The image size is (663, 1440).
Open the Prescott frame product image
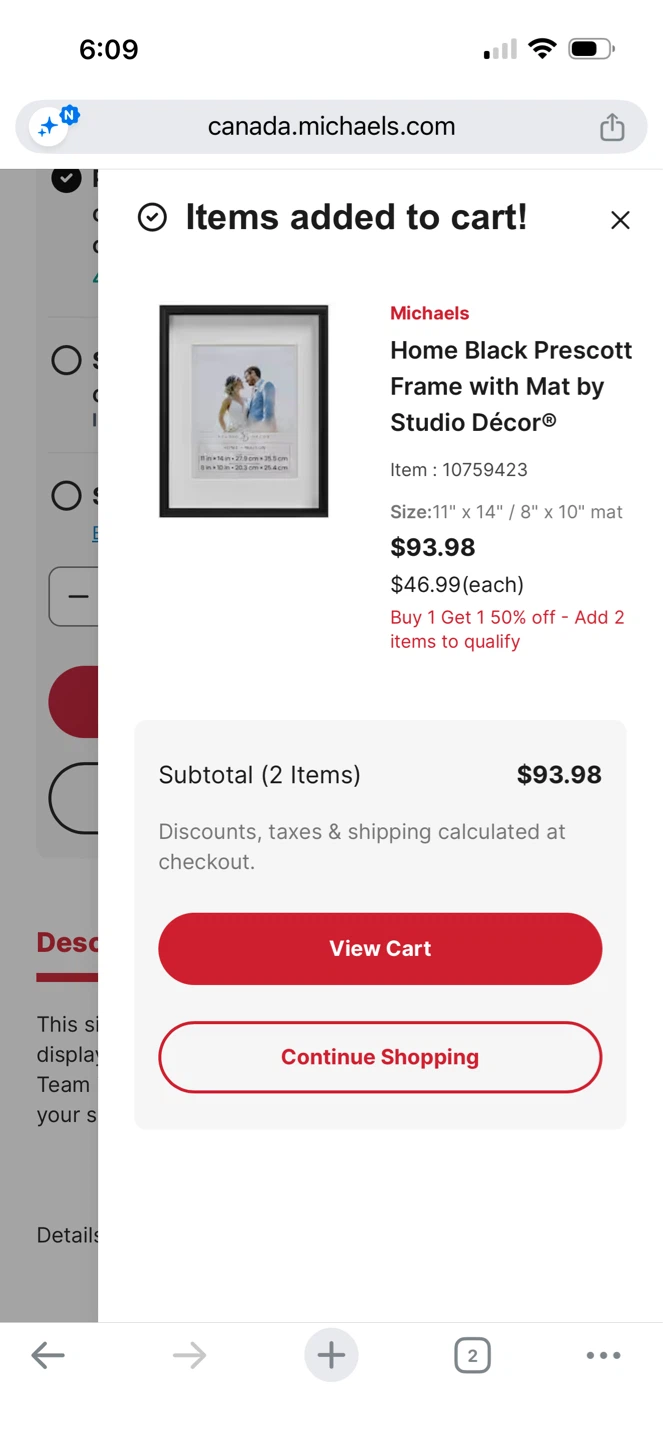click(x=244, y=411)
